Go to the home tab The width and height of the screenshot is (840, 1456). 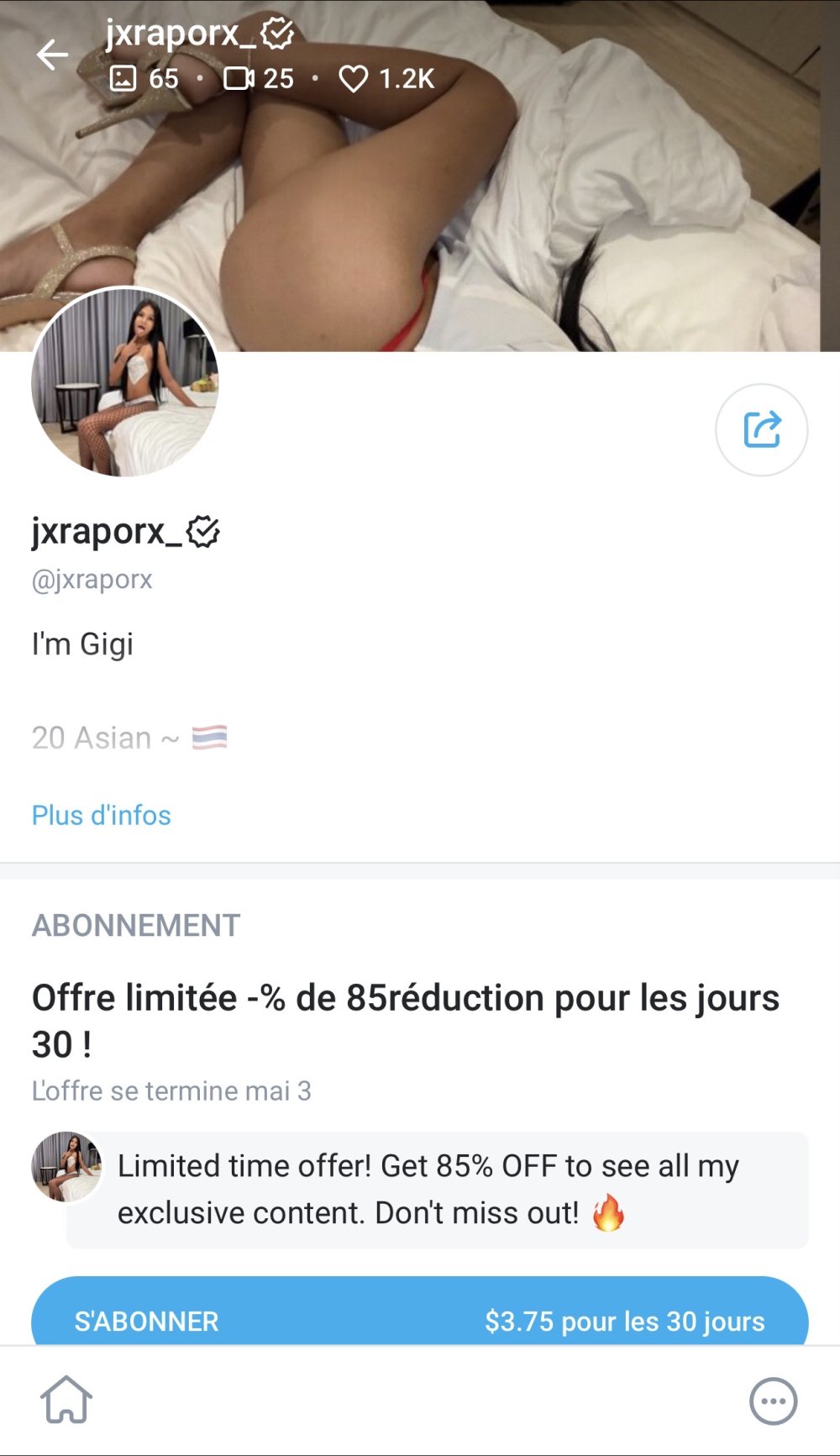66,1400
